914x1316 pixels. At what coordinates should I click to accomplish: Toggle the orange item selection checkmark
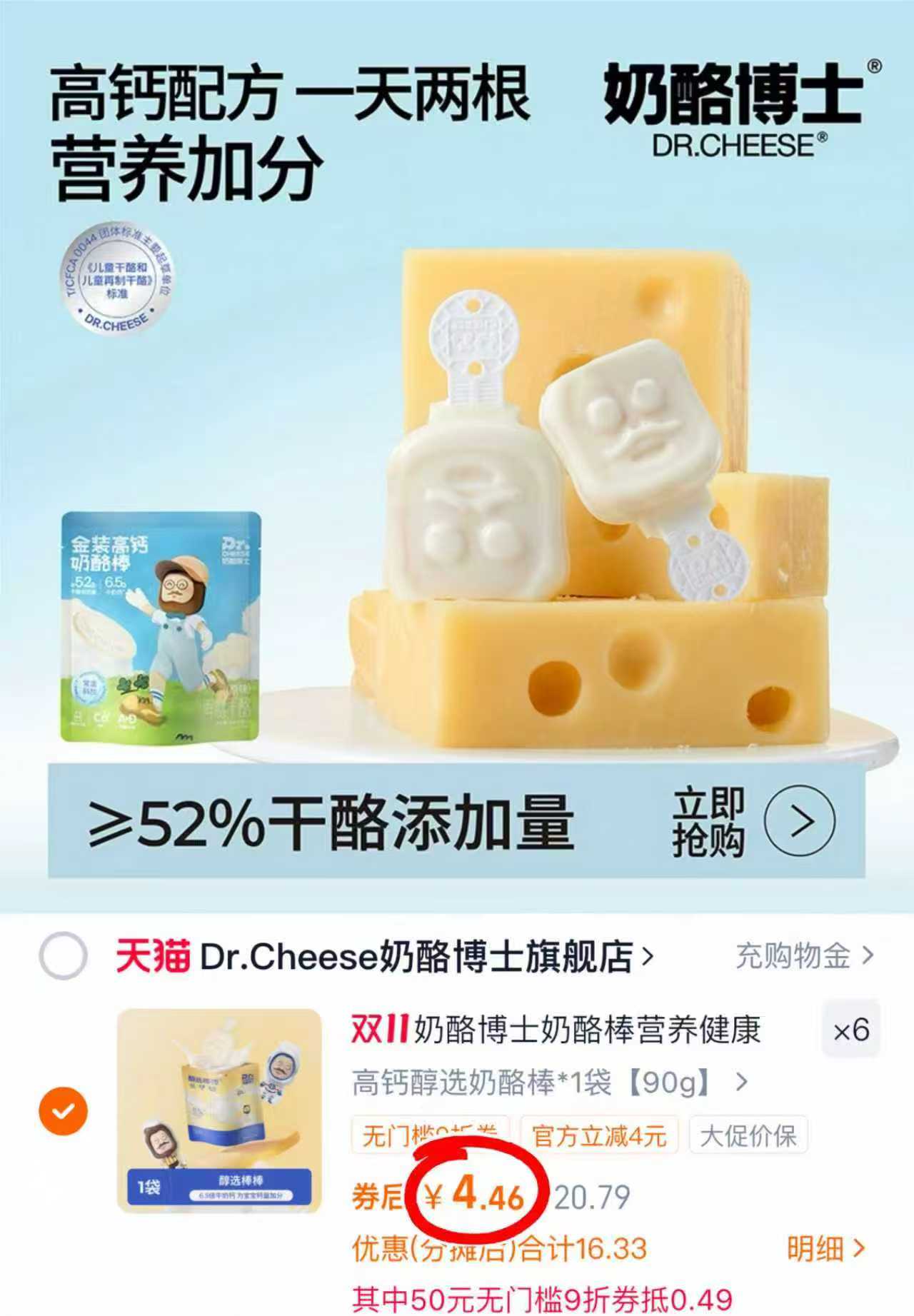(64, 1110)
